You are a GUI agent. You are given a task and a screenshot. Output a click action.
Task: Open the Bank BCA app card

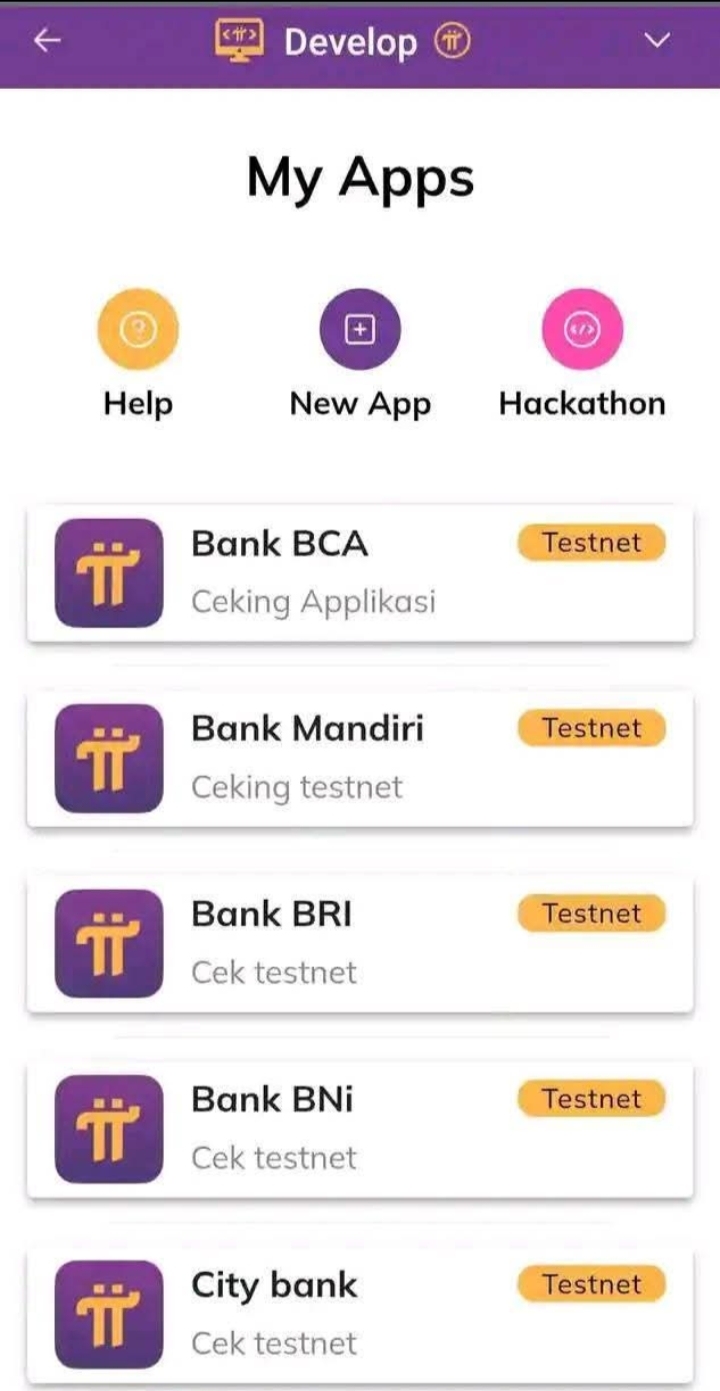pos(360,573)
